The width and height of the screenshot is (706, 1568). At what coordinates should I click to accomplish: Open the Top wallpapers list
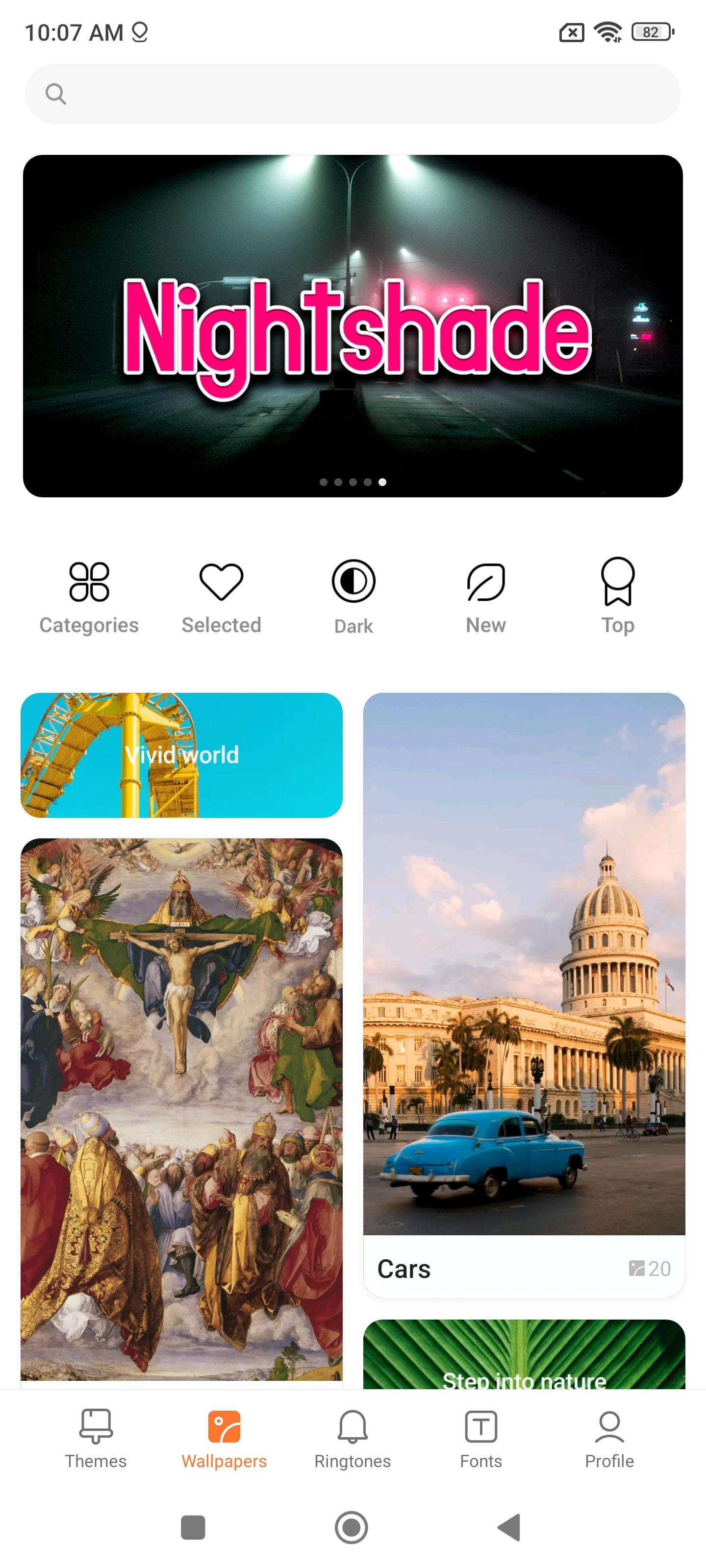click(618, 596)
